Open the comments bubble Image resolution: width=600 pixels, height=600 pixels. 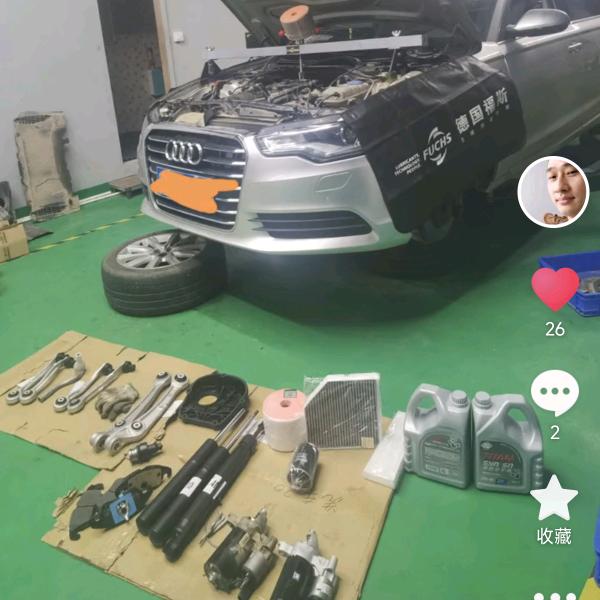(554, 393)
